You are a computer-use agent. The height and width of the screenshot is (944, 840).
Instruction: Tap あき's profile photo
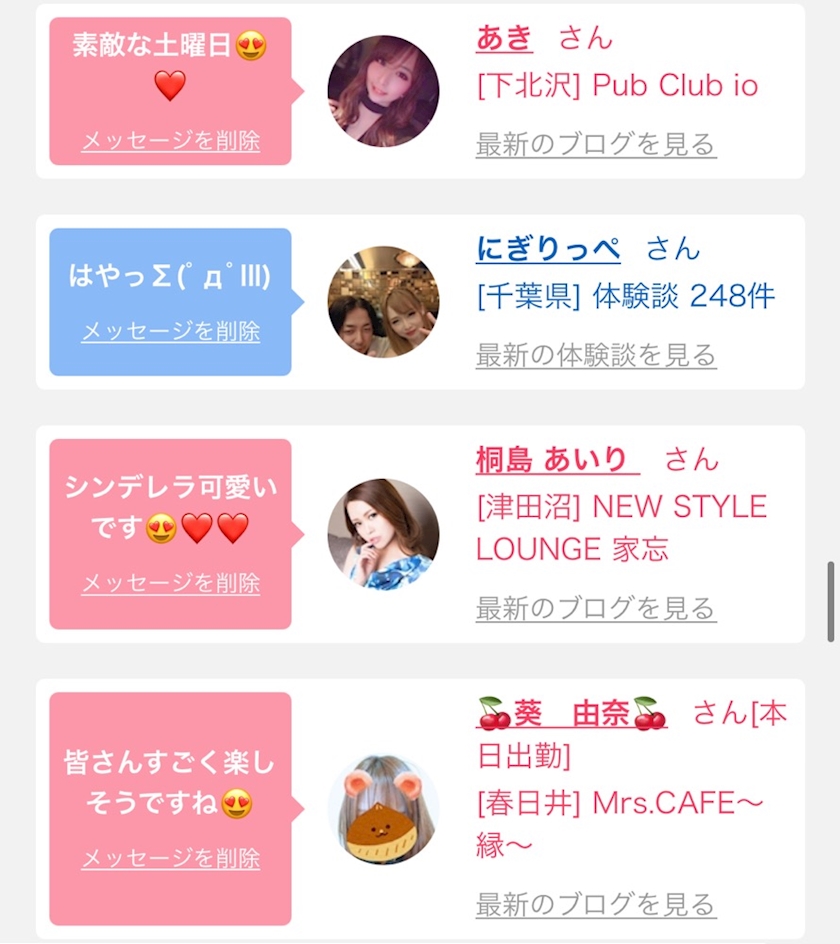[x=383, y=91]
